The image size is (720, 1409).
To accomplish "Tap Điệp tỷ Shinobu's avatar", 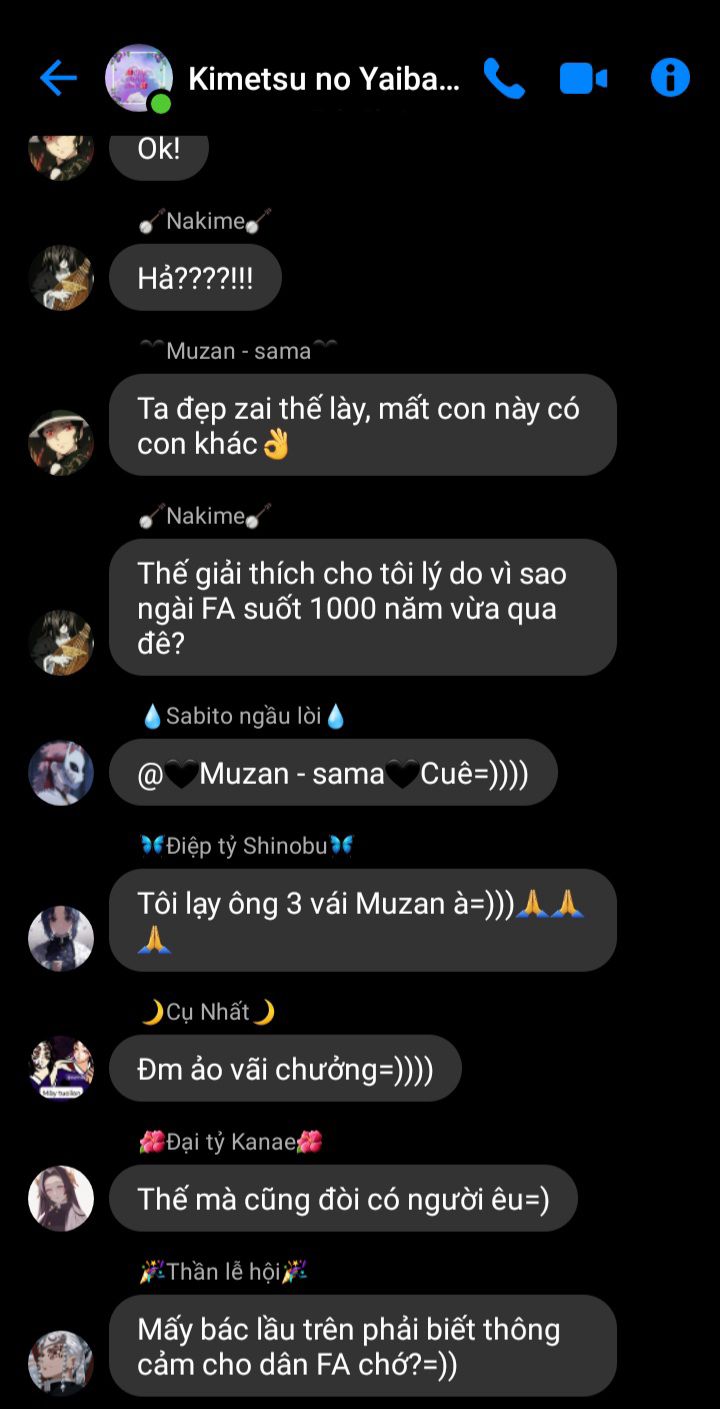I will (x=61, y=938).
